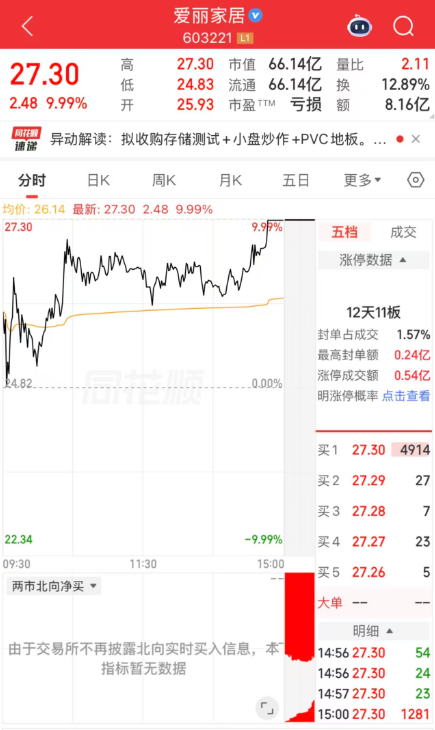Expand the chart to fullscreen
Image resolution: width=435 pixels, height=730 pixels.
click(x=267, y=708)
